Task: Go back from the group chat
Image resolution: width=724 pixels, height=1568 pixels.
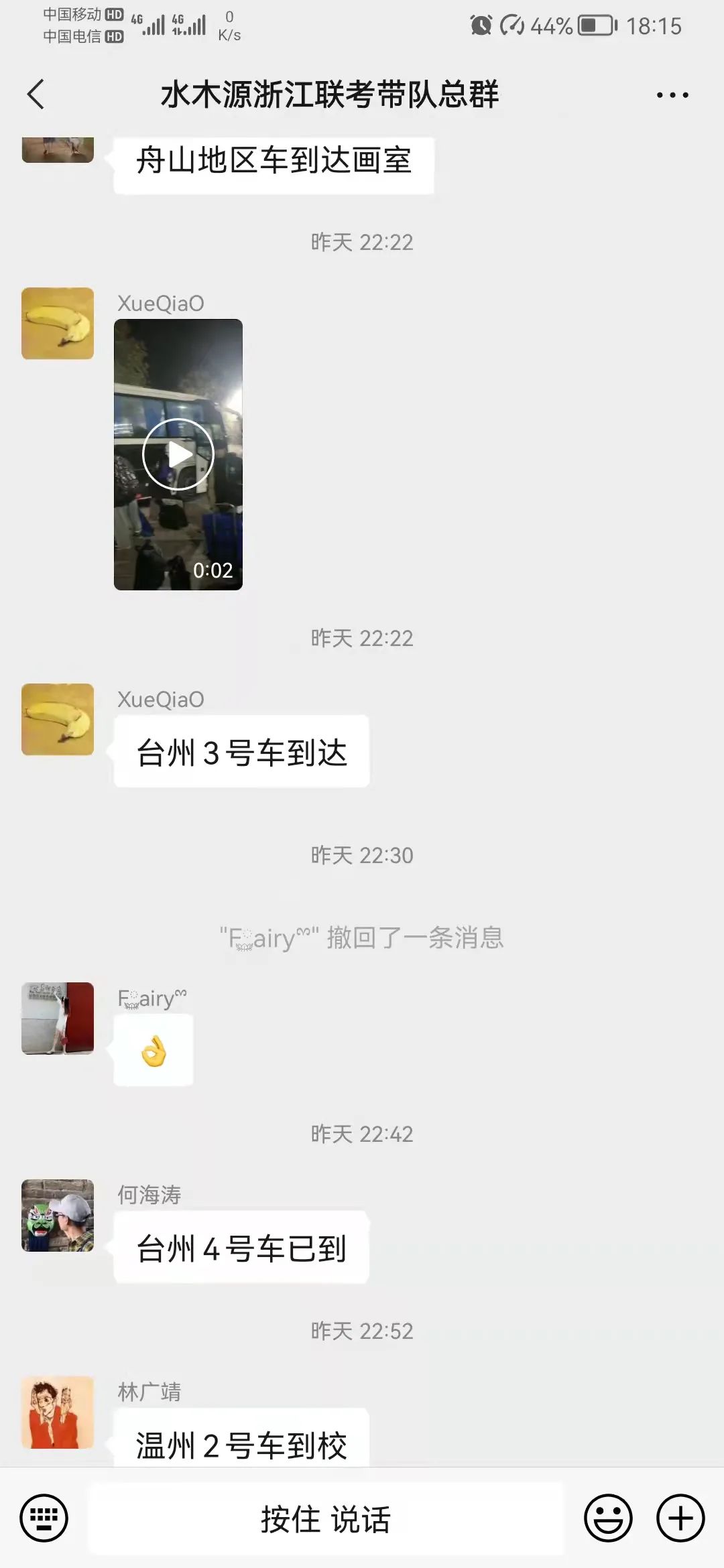Action: pos(36,94)
